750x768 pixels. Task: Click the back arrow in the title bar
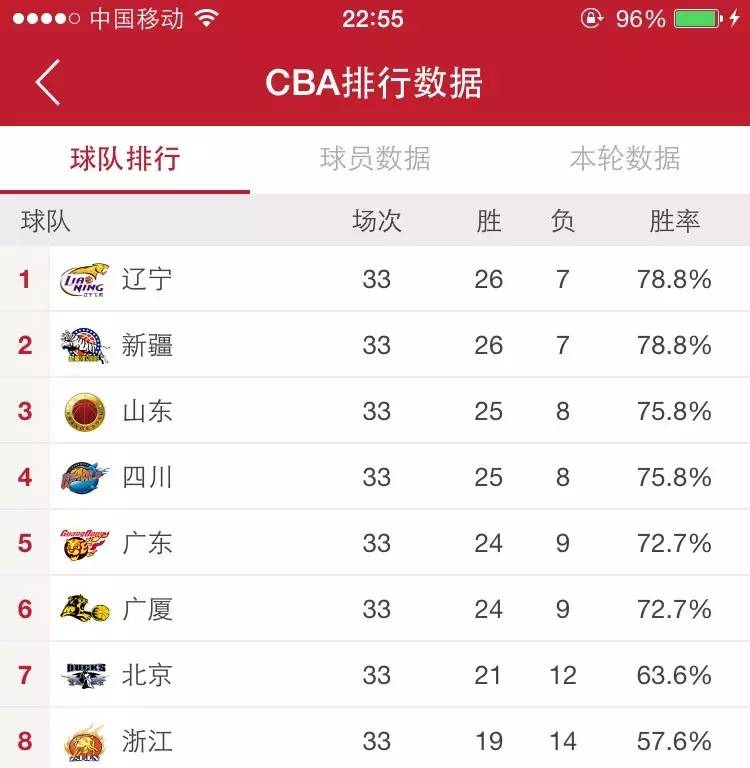point(45,84)
